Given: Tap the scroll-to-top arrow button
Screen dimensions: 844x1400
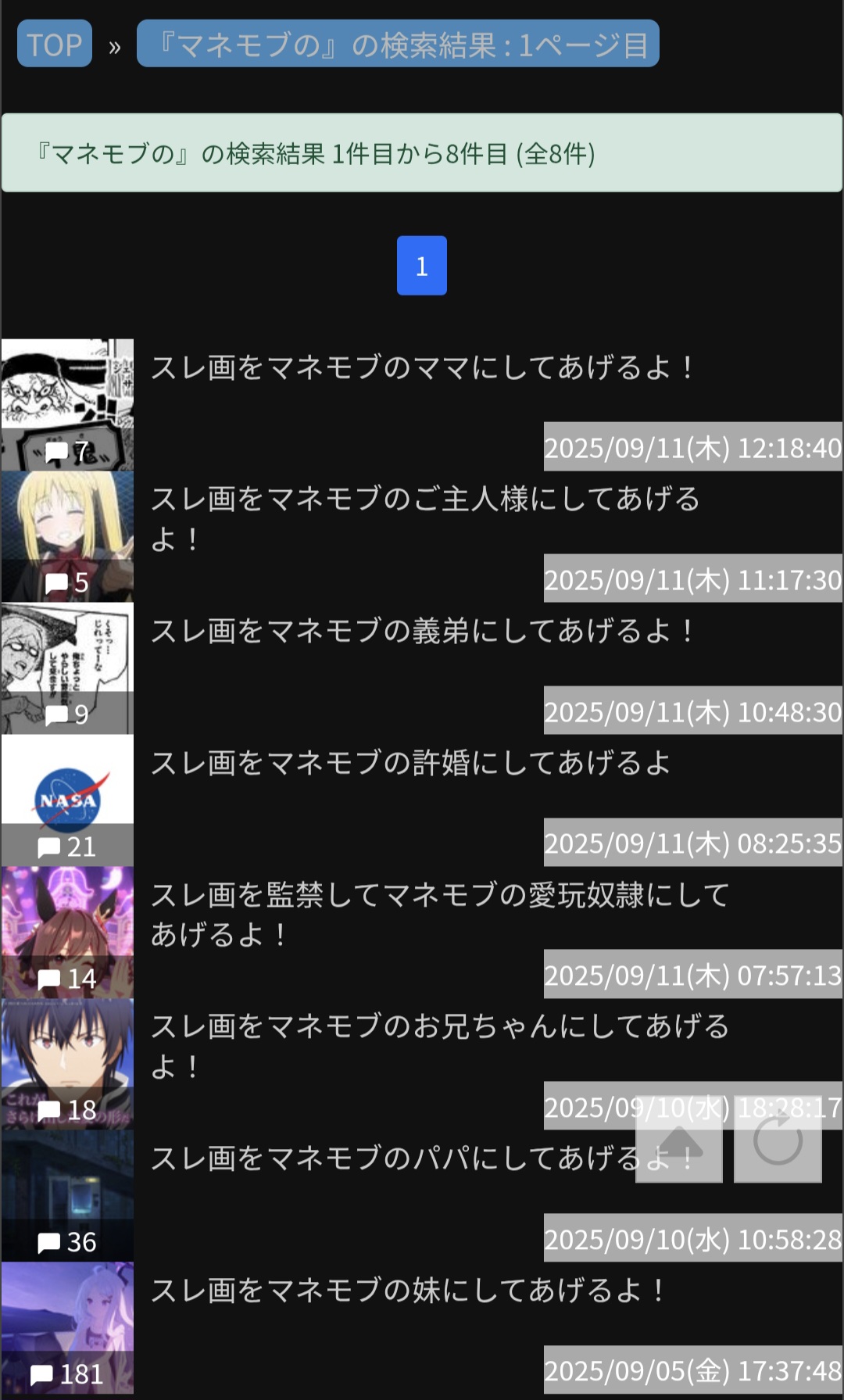Looking at the screenshot, I should click(679, 1140).
